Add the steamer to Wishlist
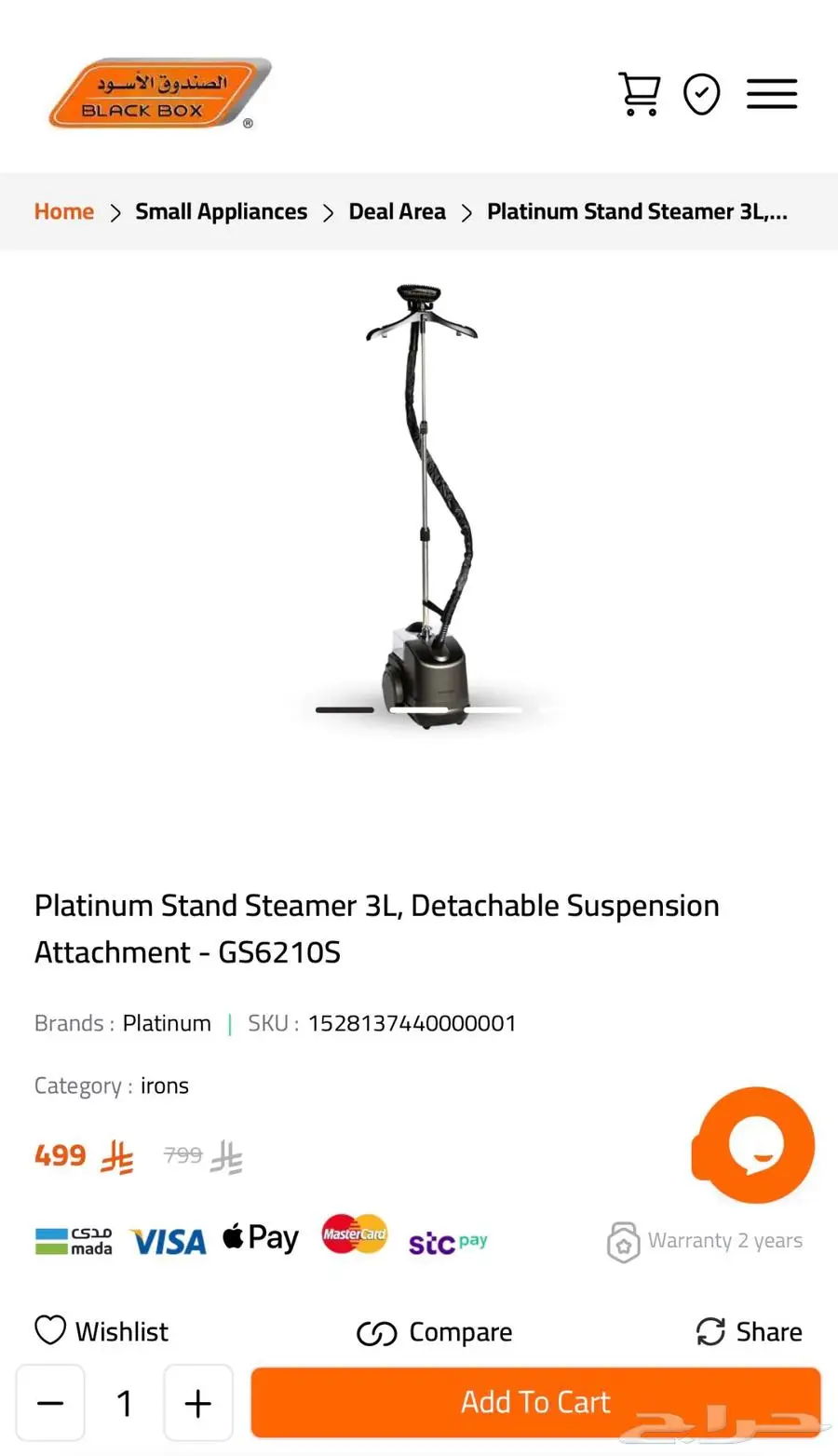Screen dimensions: 838x1456 click(x=102, y=1331)
